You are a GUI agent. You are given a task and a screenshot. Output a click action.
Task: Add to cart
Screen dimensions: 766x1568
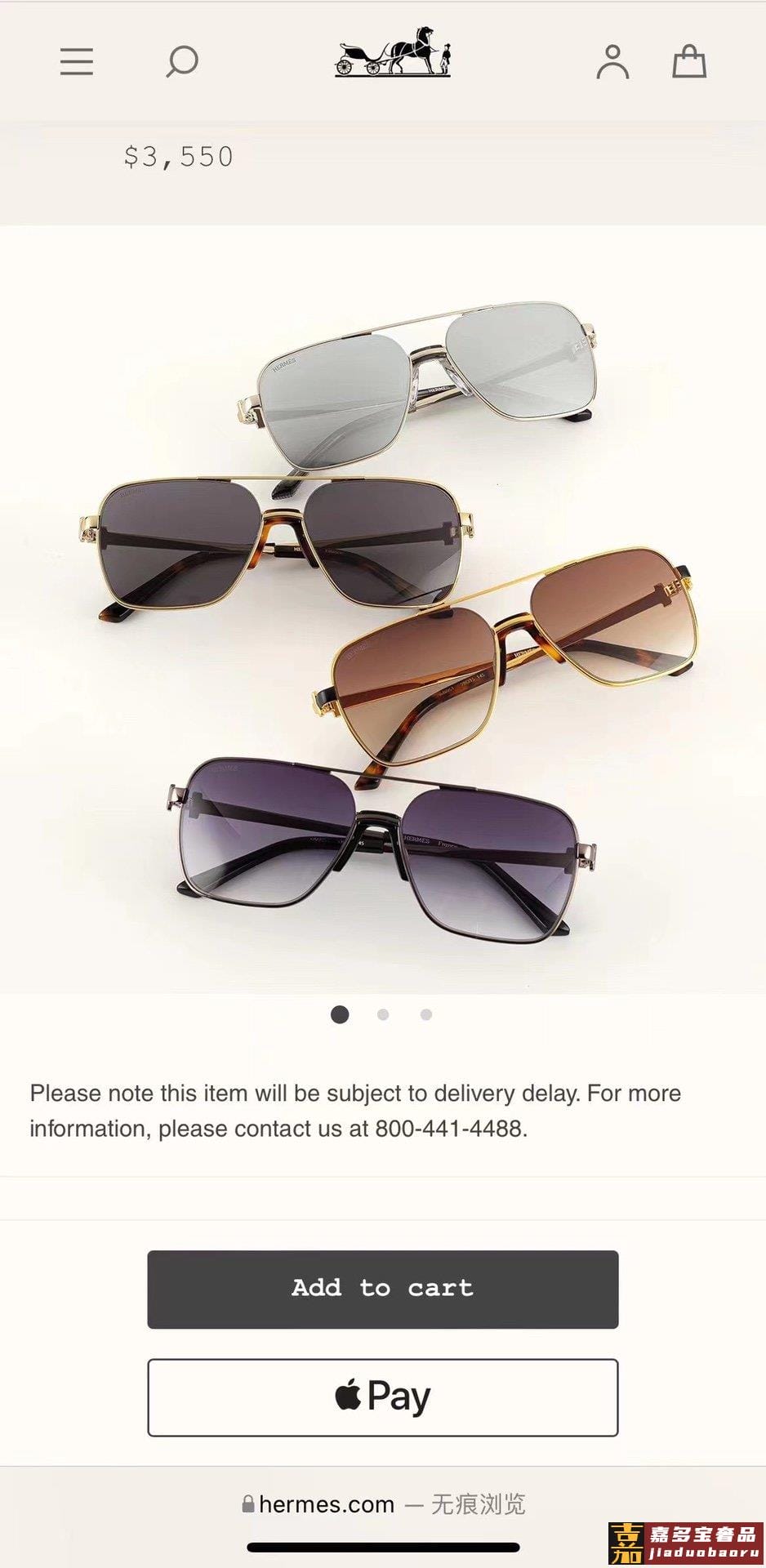(x=382, y=1289)
